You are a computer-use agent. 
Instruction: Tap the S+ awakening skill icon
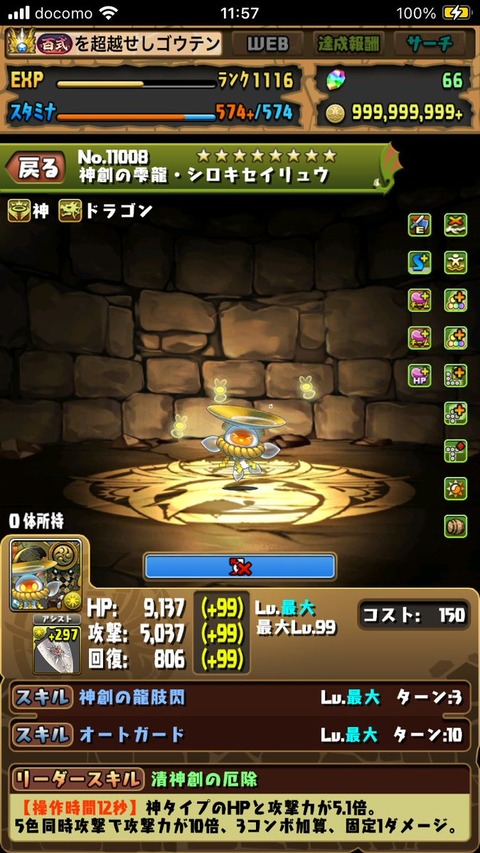(420, 263)
